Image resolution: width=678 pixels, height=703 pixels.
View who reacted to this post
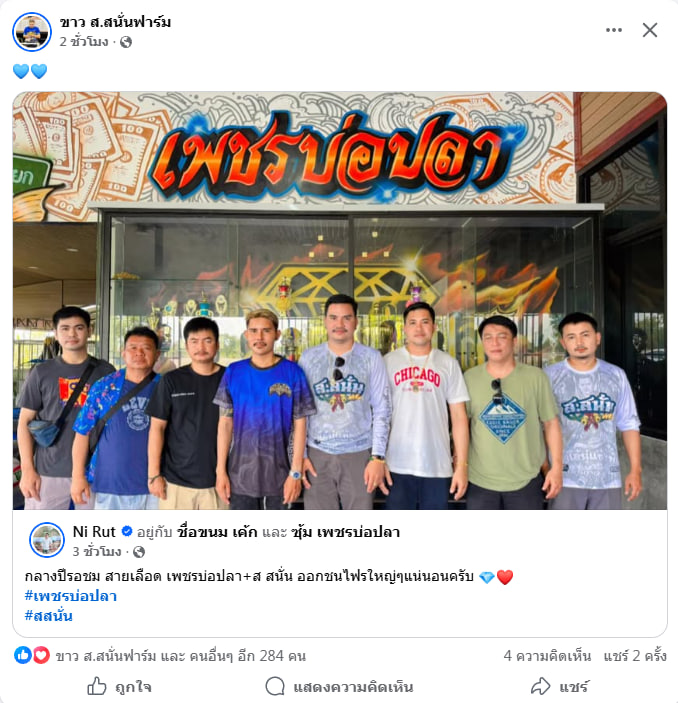tap(180, 656)
